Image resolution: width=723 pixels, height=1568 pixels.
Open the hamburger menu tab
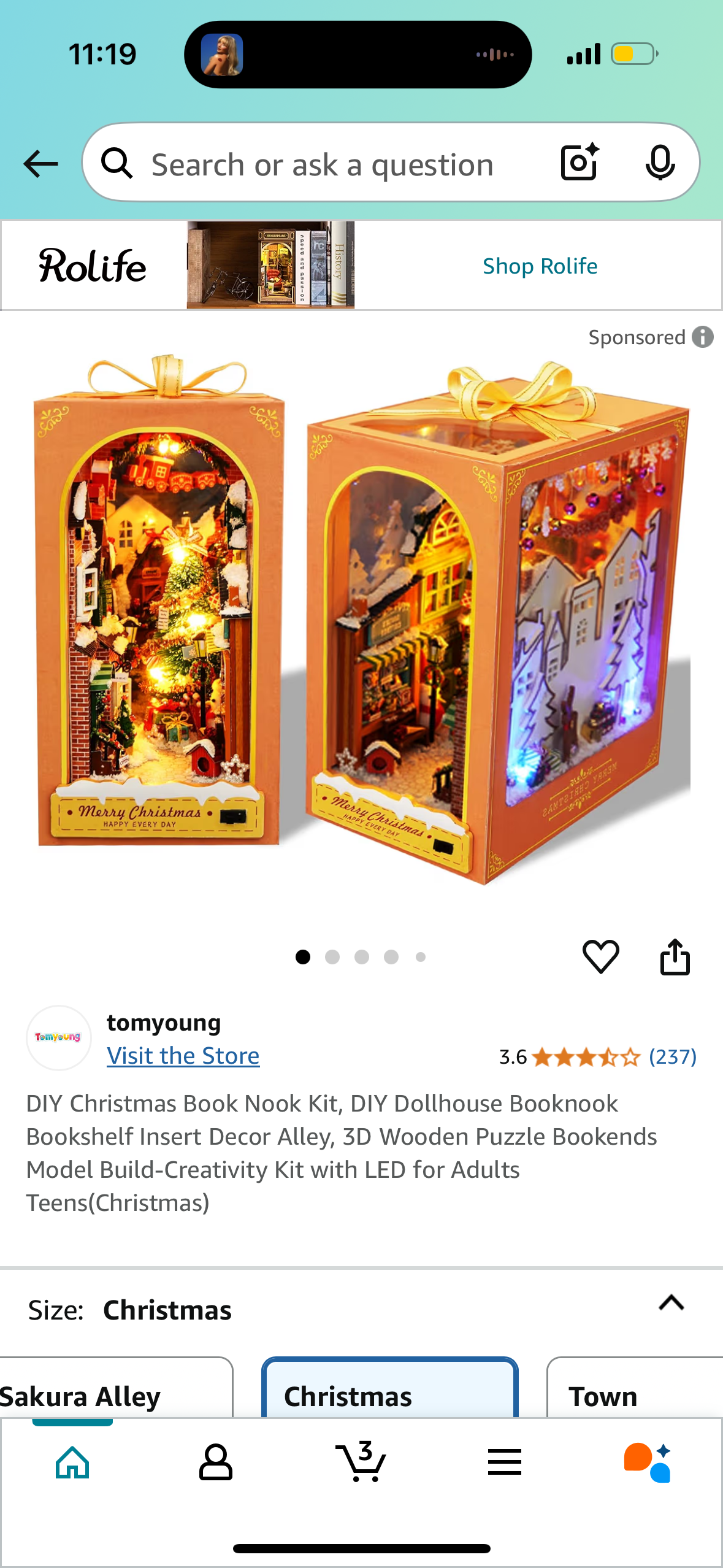pyautogui.click(x=505, y=1462)
